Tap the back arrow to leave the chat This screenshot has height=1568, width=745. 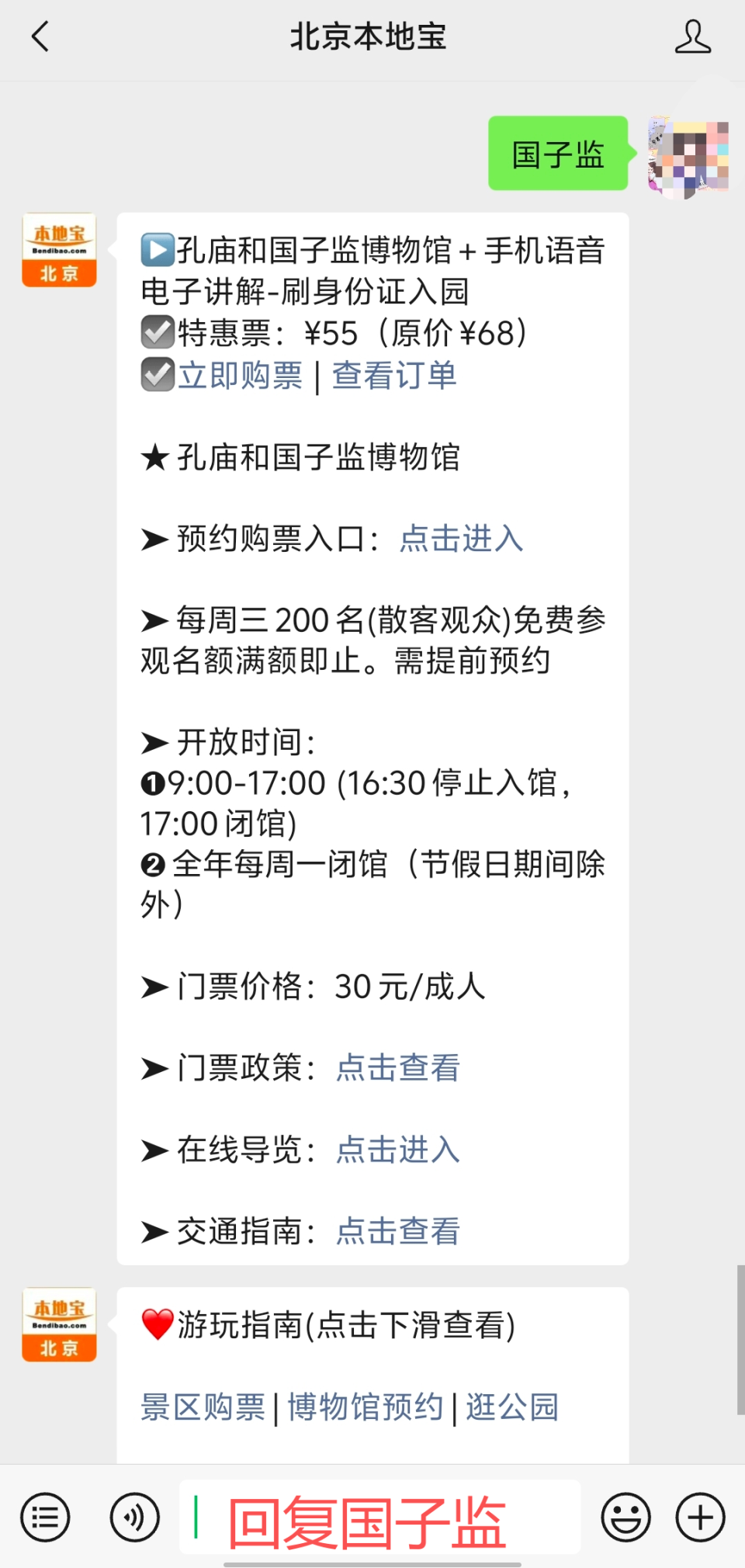[x=40, y=36]
